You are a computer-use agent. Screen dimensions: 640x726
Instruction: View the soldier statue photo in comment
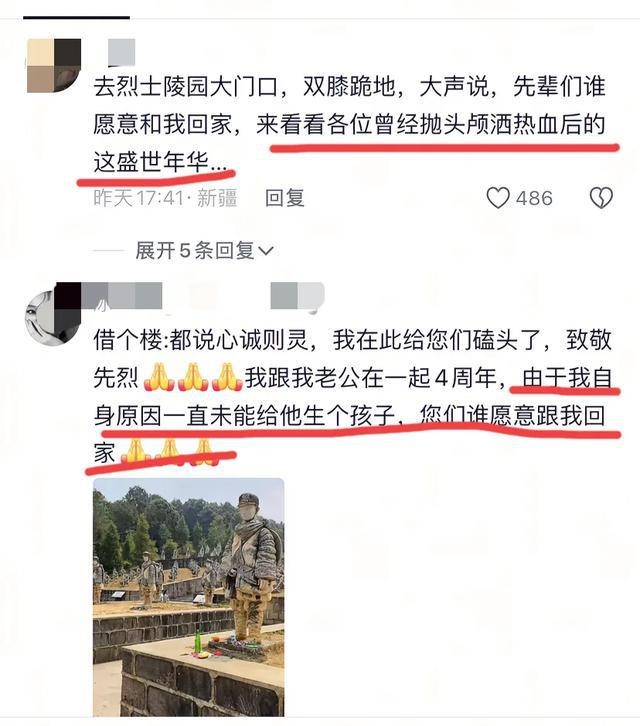click(x=188, y=596)
